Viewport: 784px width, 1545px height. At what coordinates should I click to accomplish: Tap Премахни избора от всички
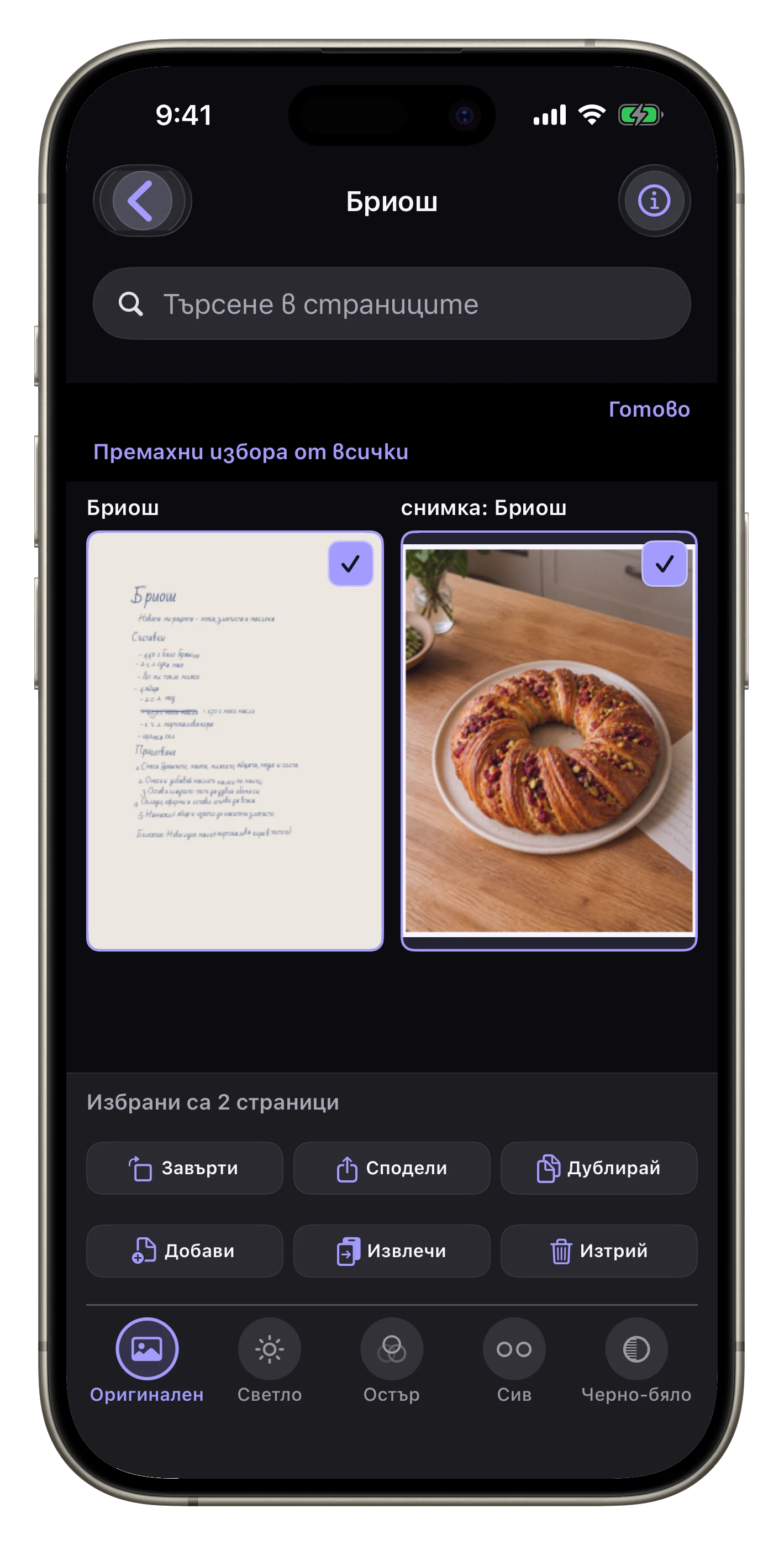tap(251, 451)
